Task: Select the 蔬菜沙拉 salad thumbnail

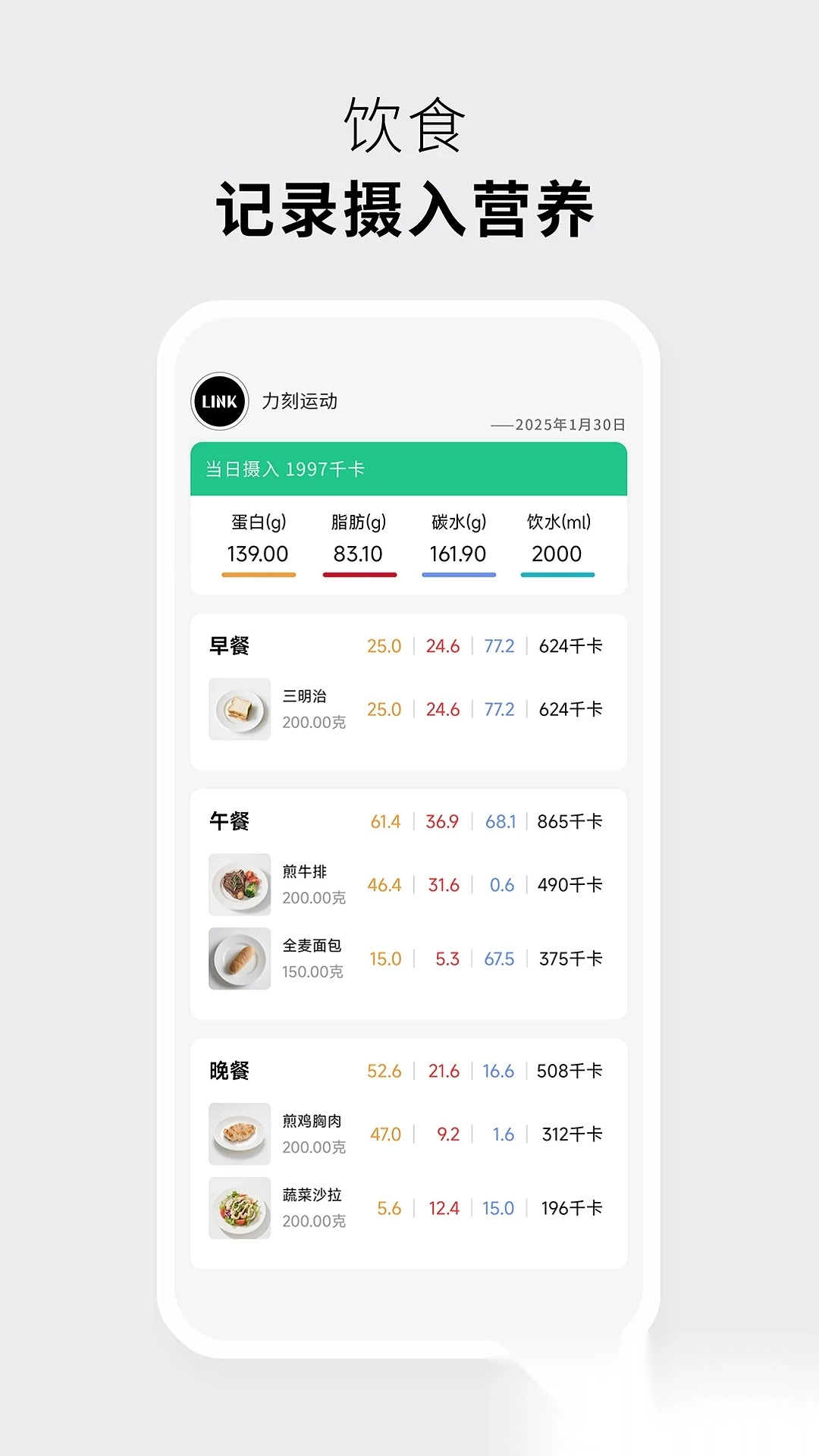Action: point(240,1207)
